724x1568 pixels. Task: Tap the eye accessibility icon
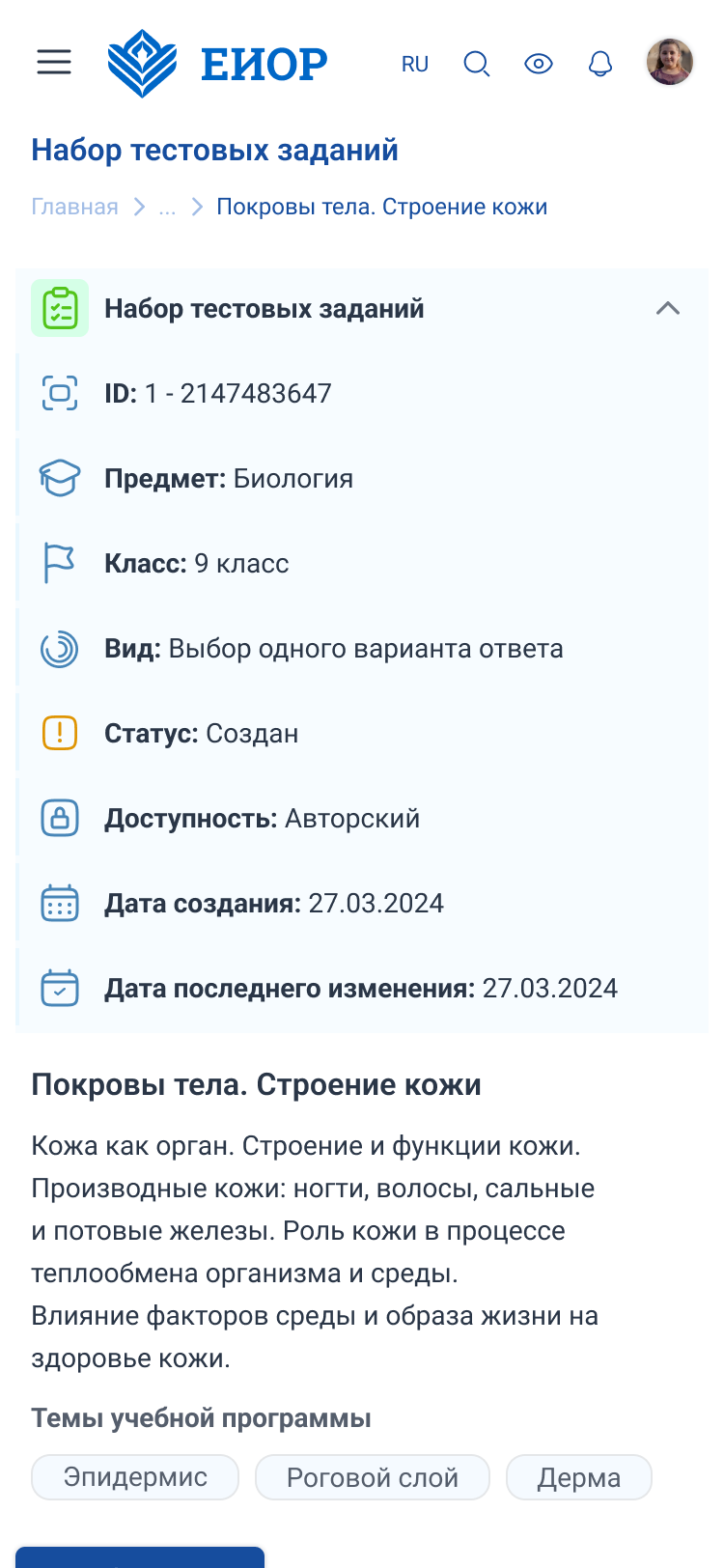pos(539,64)
